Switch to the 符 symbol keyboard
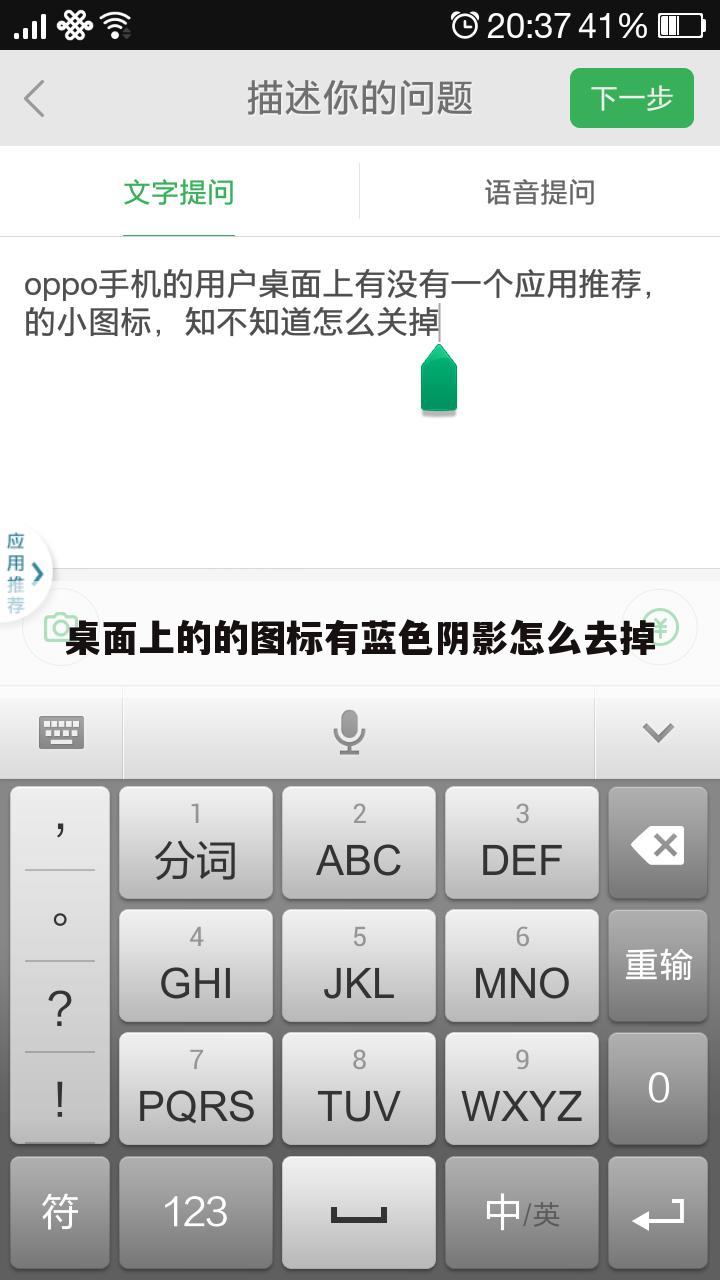This screenshot has height=1280, width=720. click(59, 1212)
